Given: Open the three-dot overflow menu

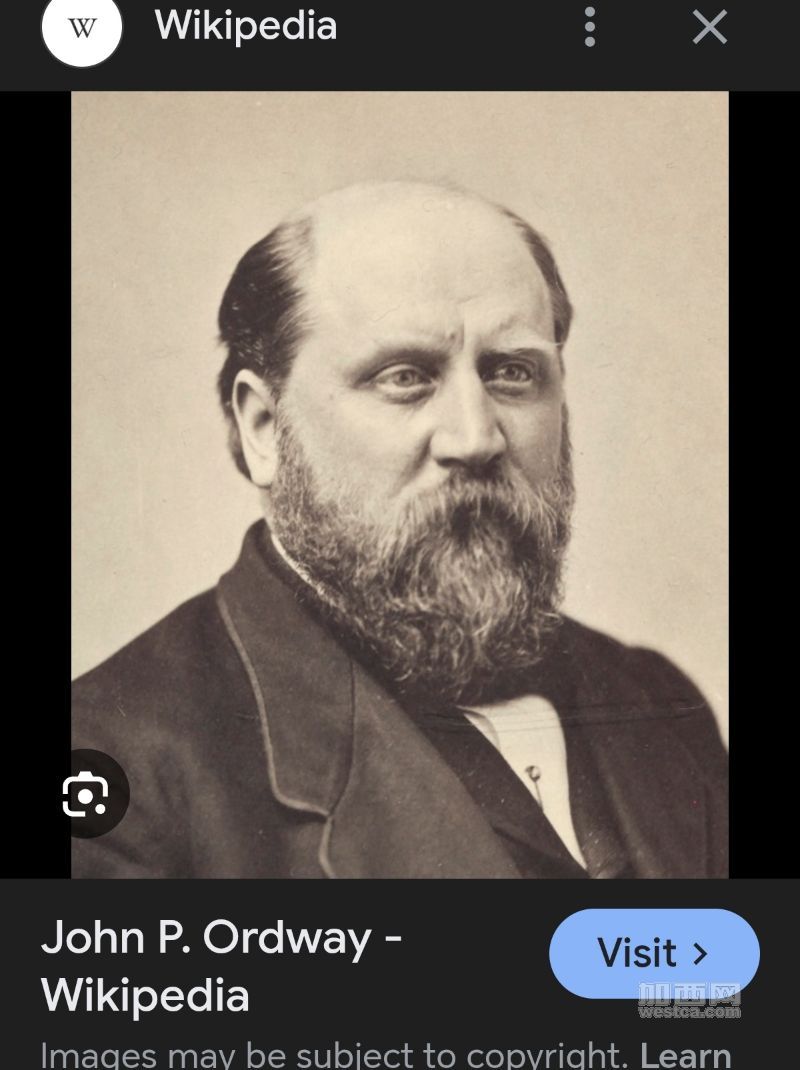Looking at the screenshot, I should point(590,27).
